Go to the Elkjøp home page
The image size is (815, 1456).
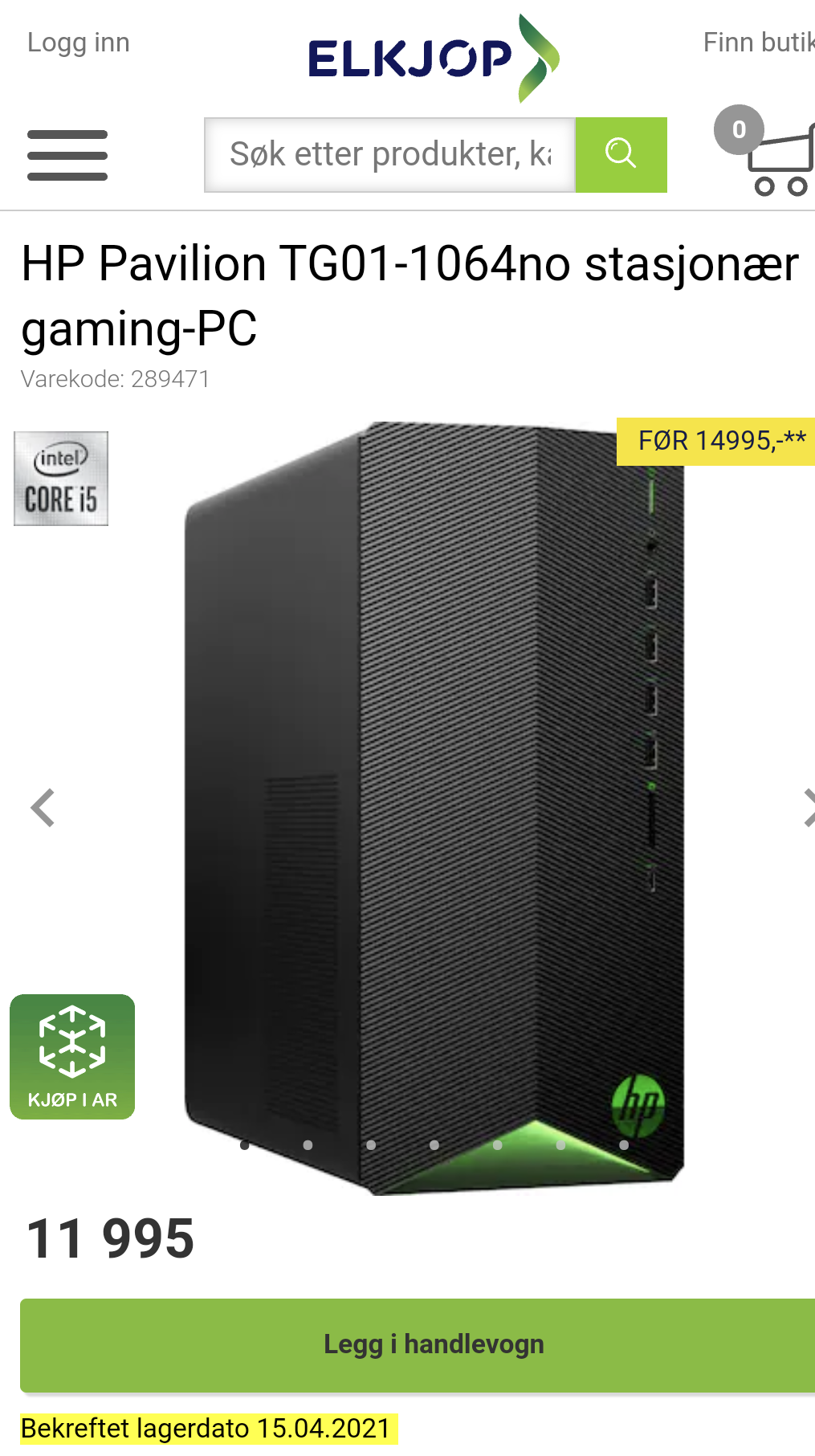[434, 58]
